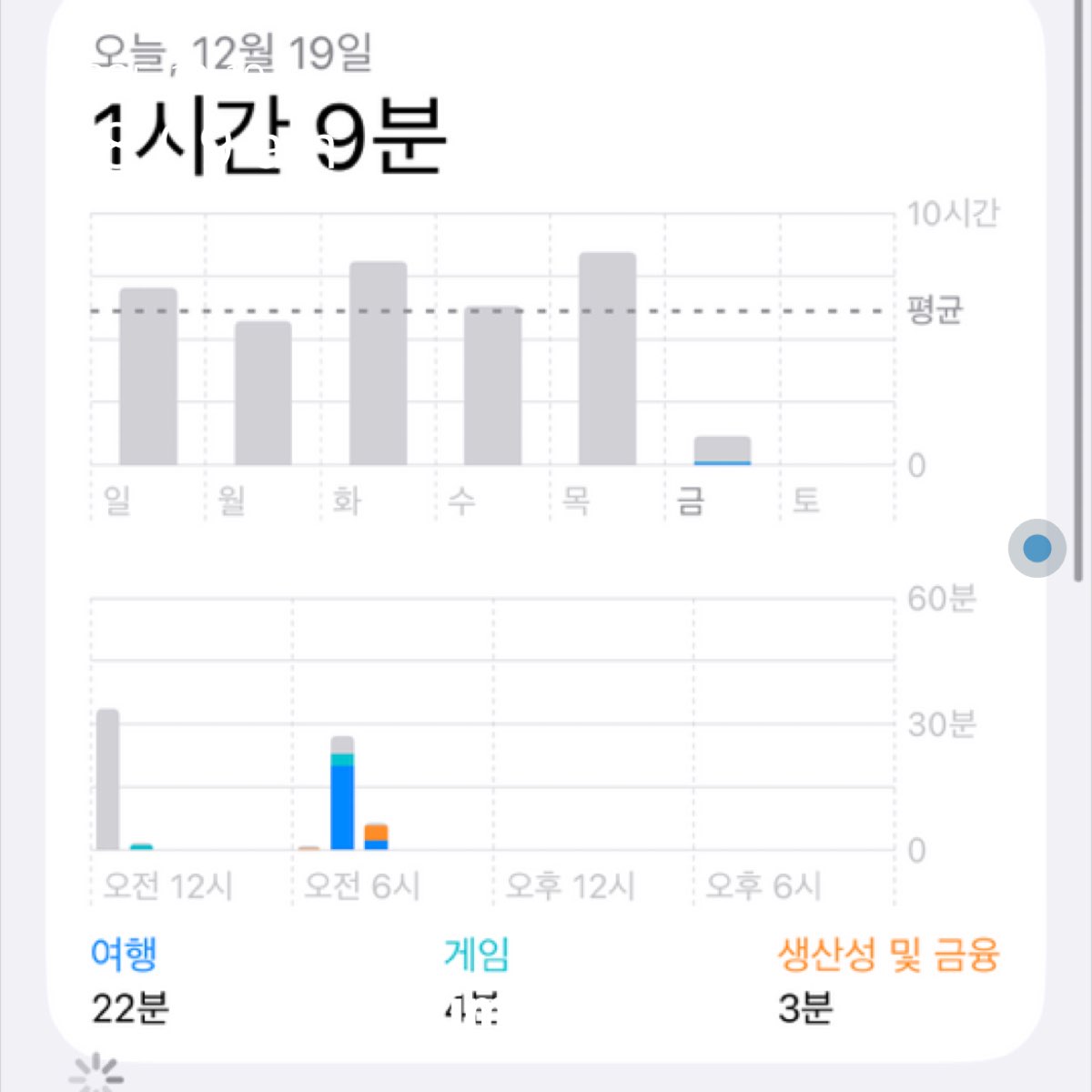
Task: Select the 수 (Wednesday) usage bar
Action: pos(492,386)
